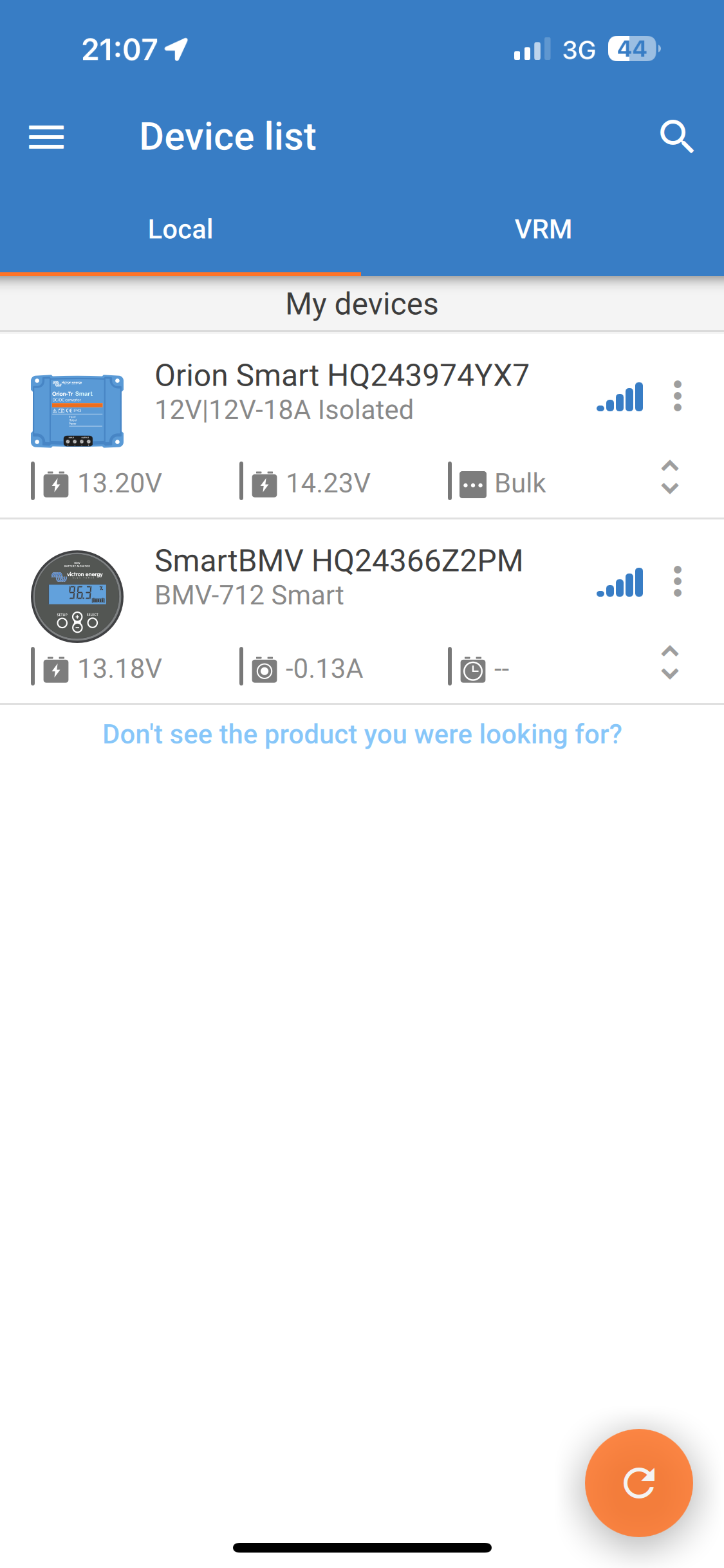Open overflow menu for Orion Smart
This screenshot has width=724, height=1568.
(677, 396)
